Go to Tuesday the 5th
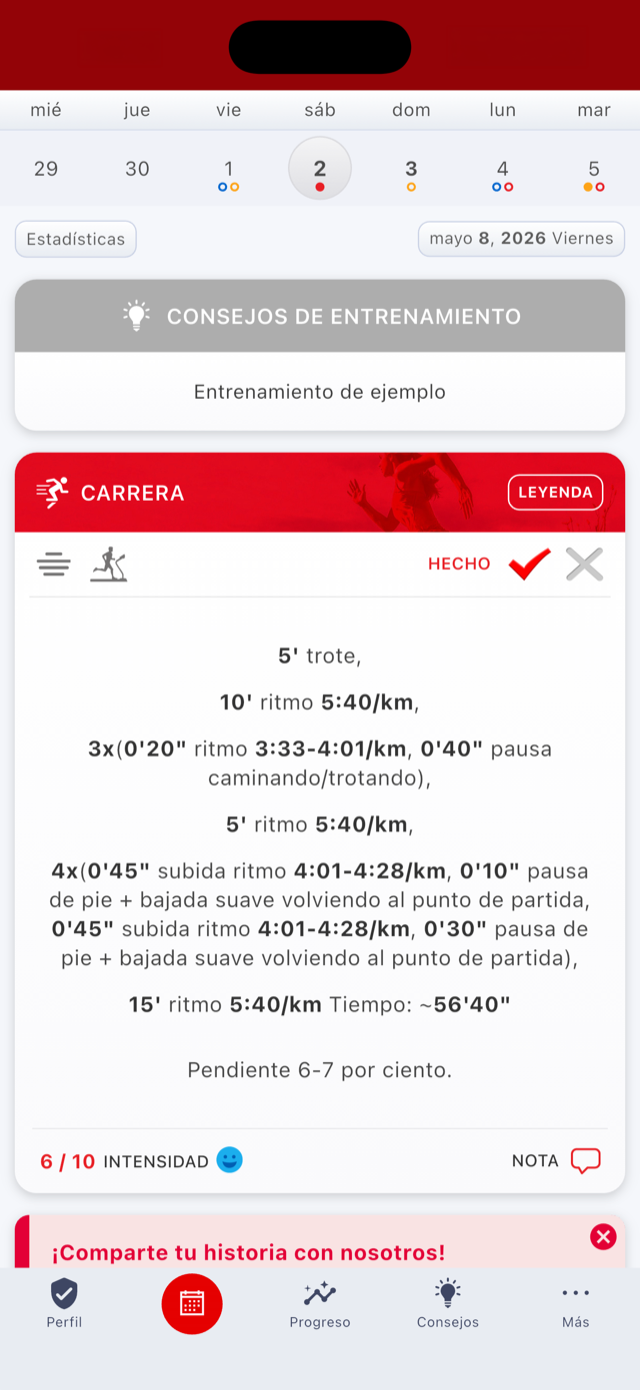The width and height of the screenshot is (640, 1390). (x=594, y=170)
